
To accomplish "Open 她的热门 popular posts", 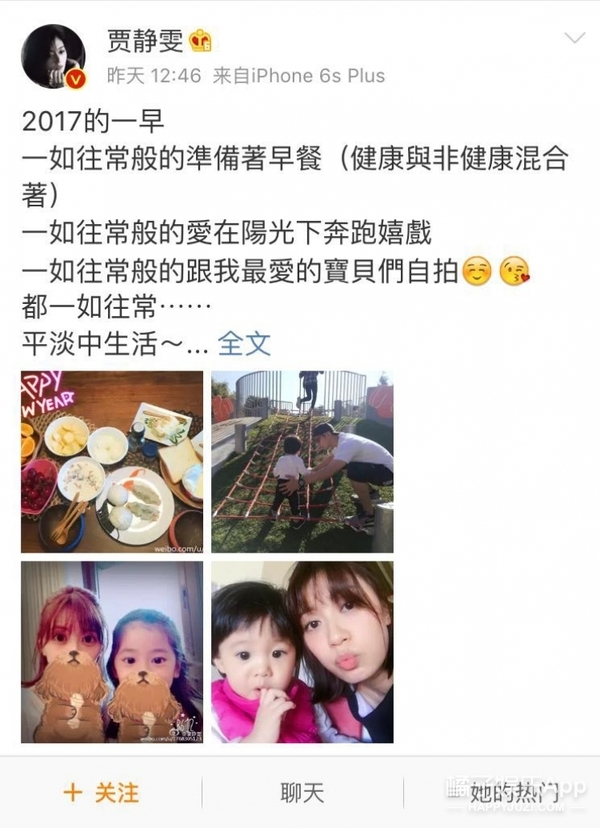I will click(500, 793).
